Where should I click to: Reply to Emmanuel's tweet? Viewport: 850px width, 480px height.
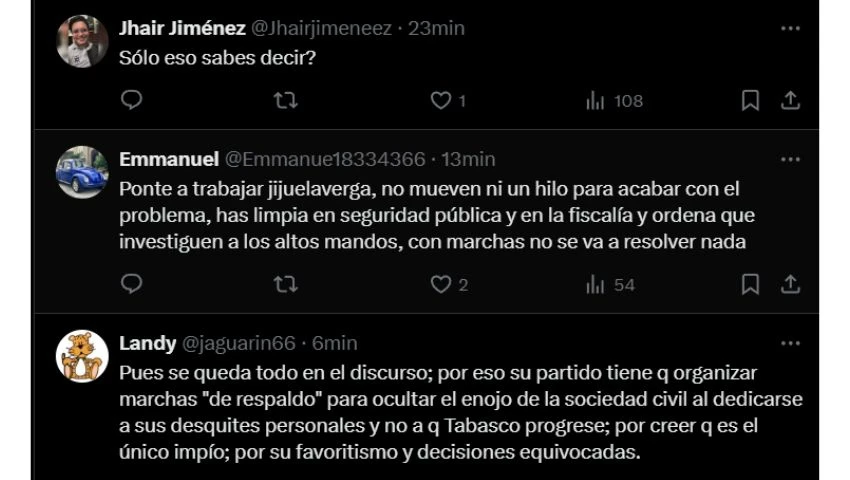(x=131, y=285)
